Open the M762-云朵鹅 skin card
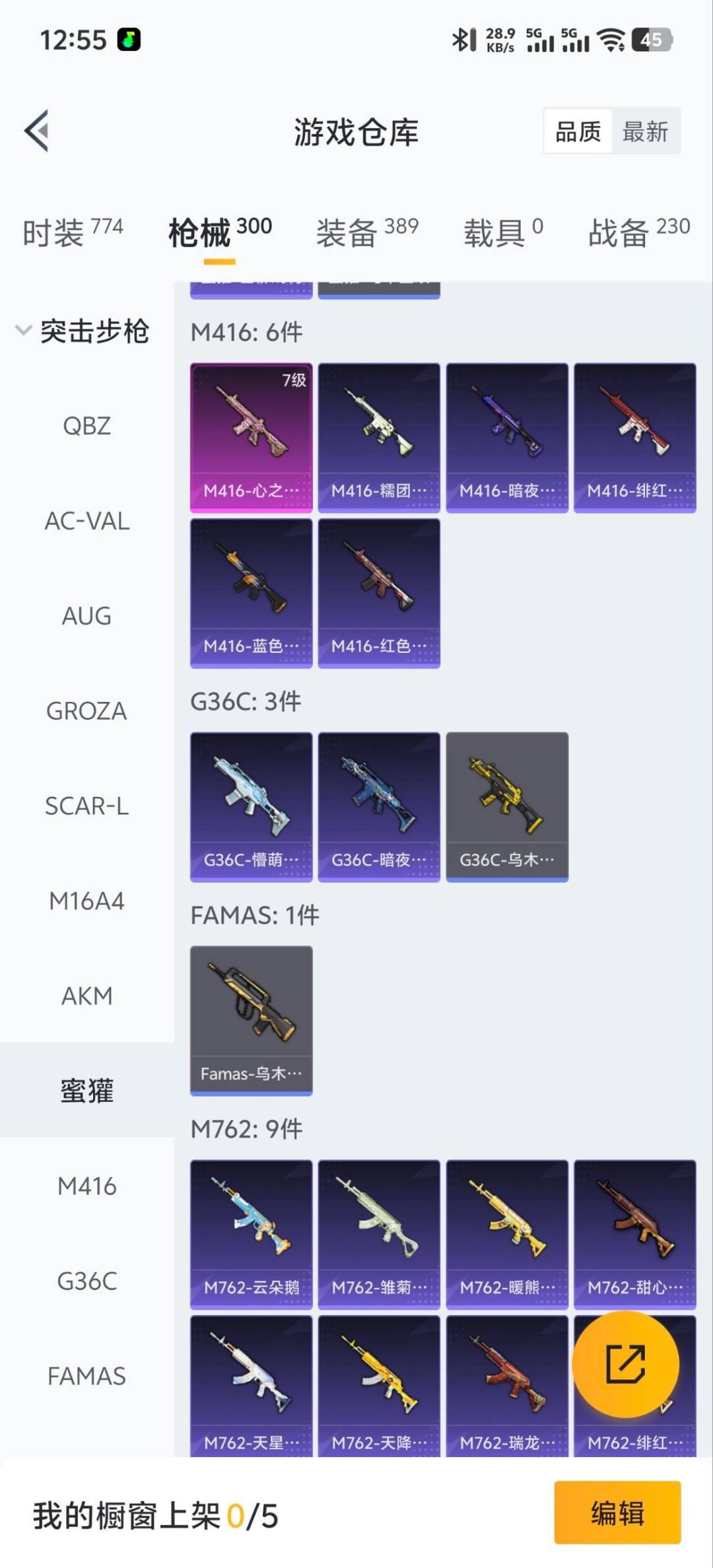Viewport: 713px width, 1568px height. 251,1233
